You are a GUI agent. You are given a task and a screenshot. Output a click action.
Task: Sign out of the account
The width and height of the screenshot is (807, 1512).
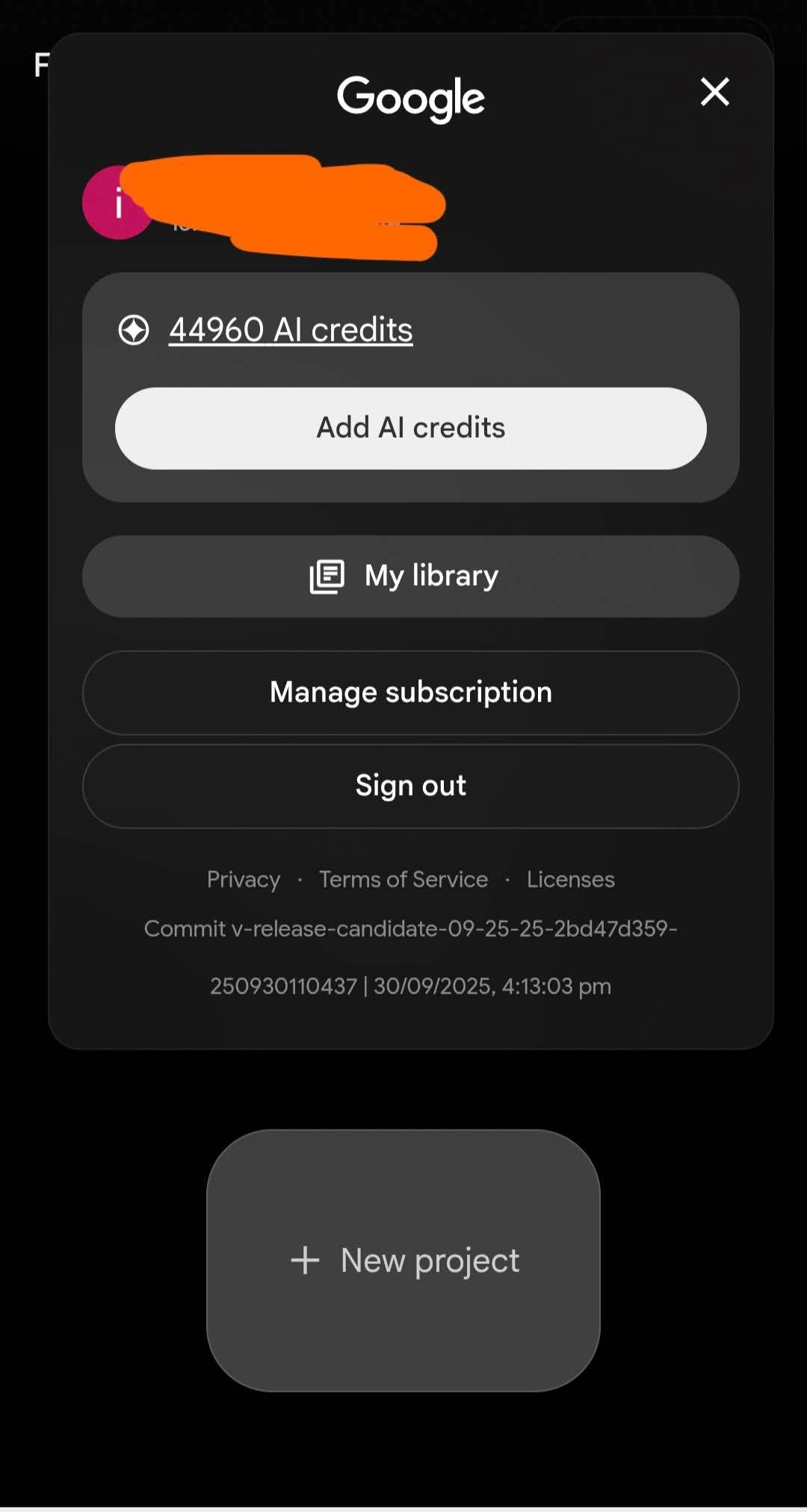(x=410, y=786)
